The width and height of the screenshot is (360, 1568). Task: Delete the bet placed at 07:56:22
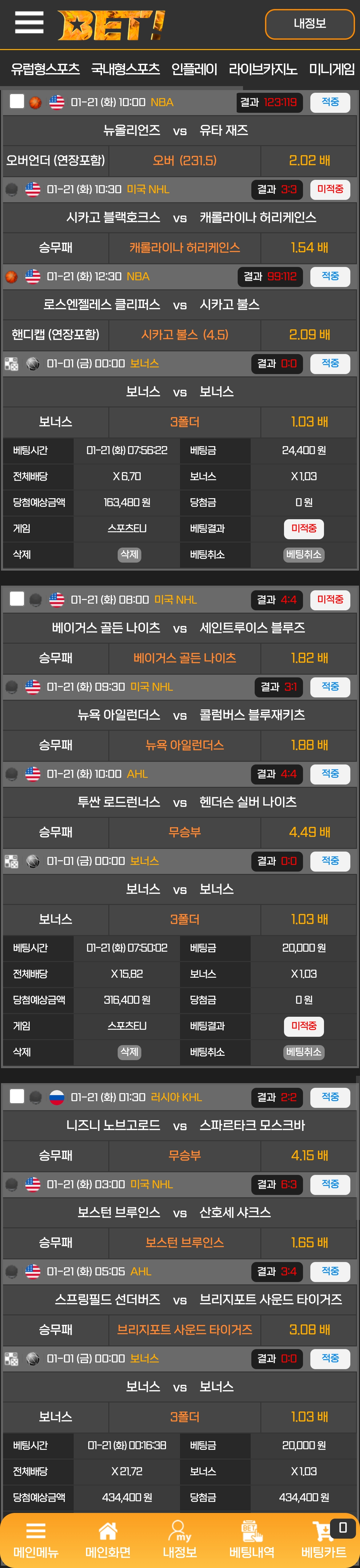click(129, 555)
